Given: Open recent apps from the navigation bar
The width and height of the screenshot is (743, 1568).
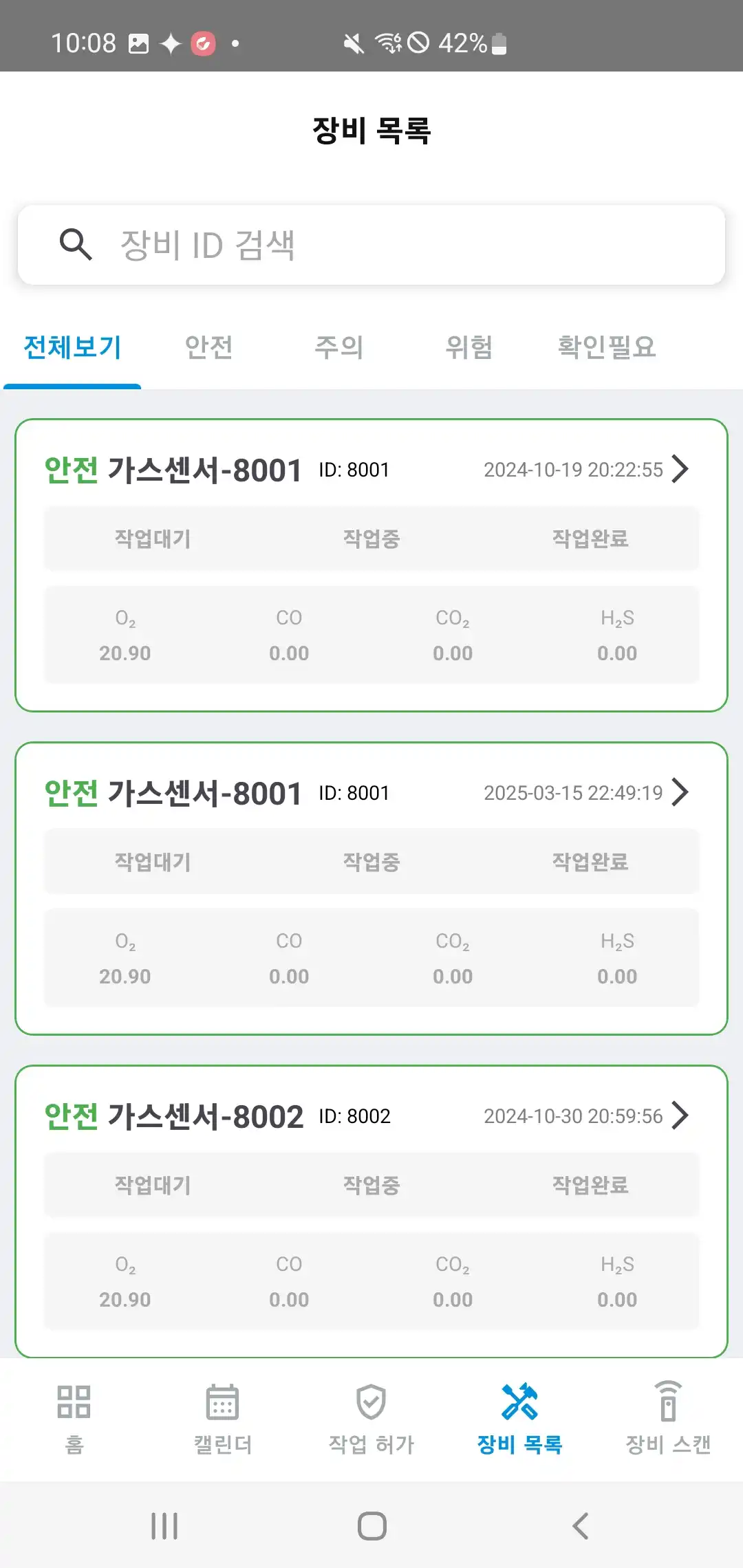Looking at the screenshot, I should click(164, 1526).
